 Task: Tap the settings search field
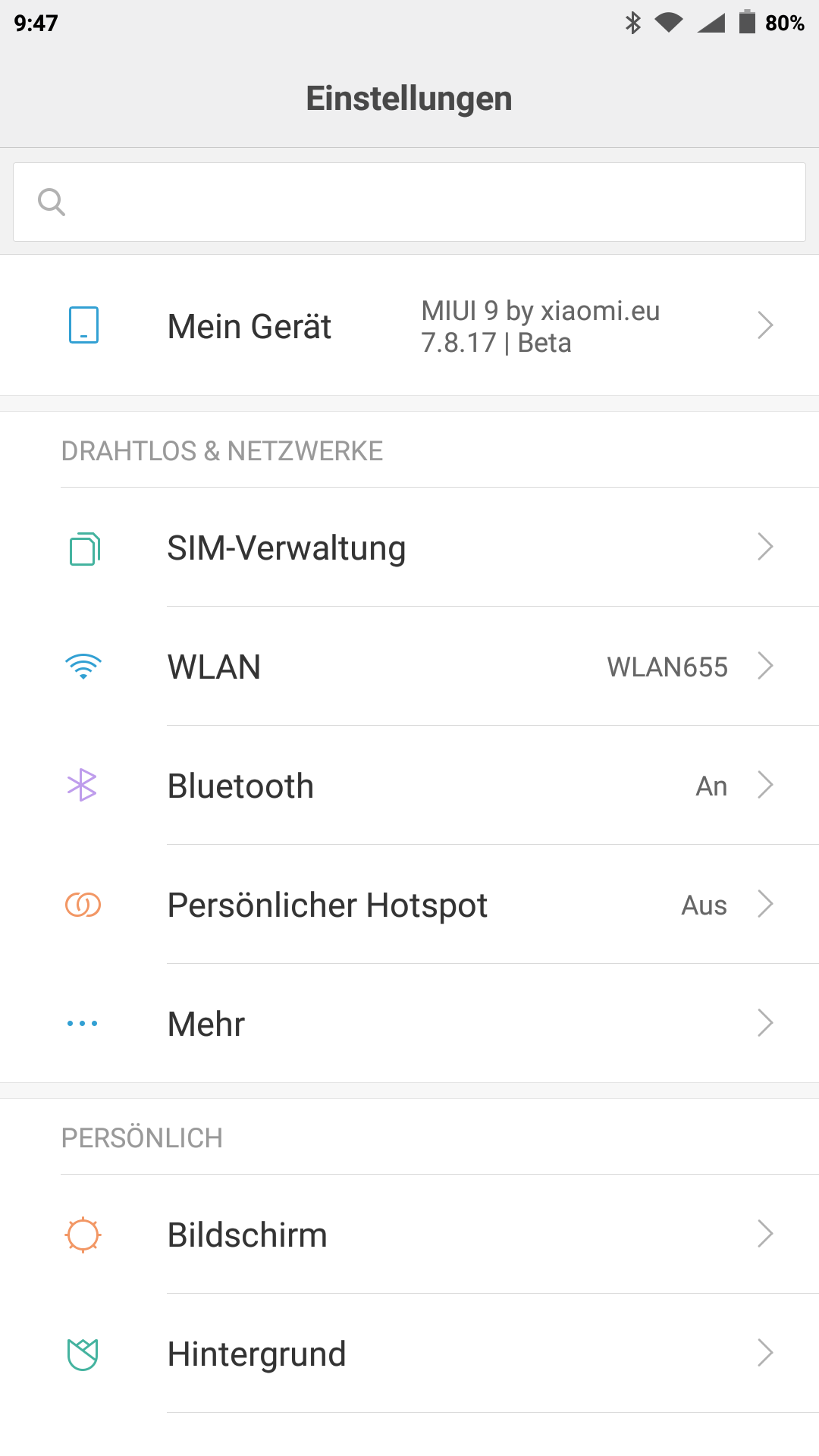click(x=409, y=202)
